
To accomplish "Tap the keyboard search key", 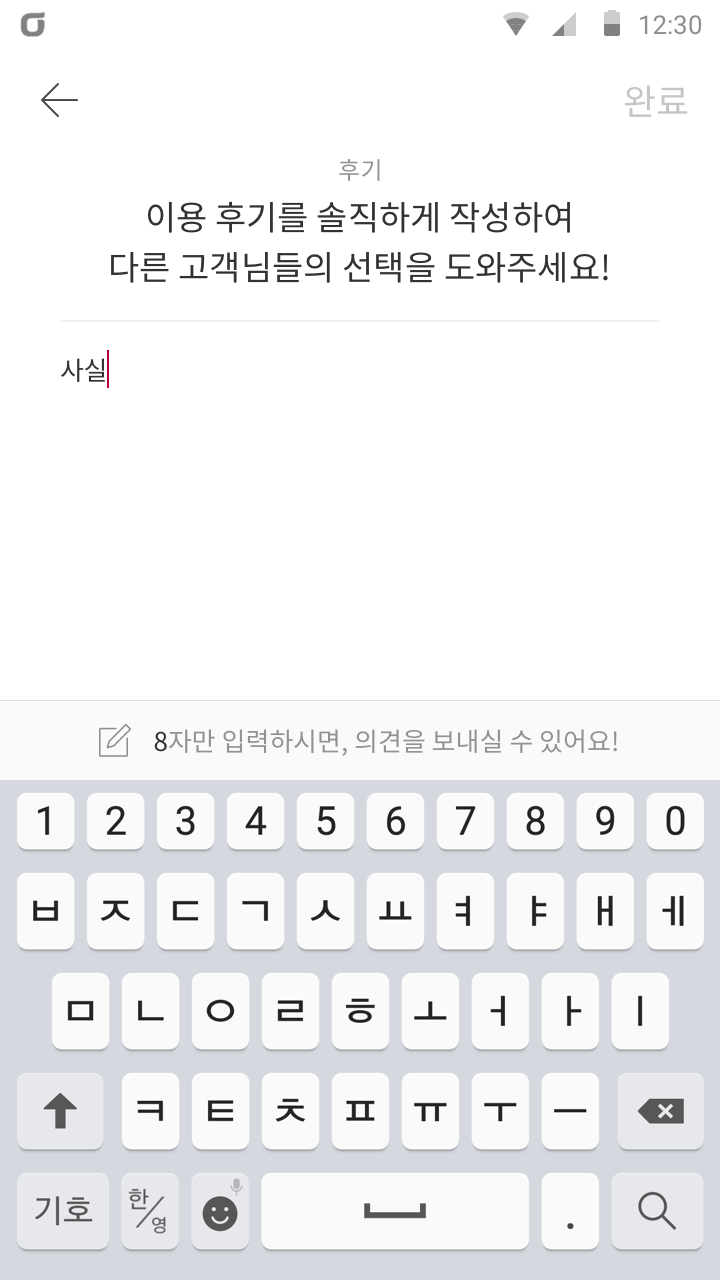I will click(x=657, y=1211).
